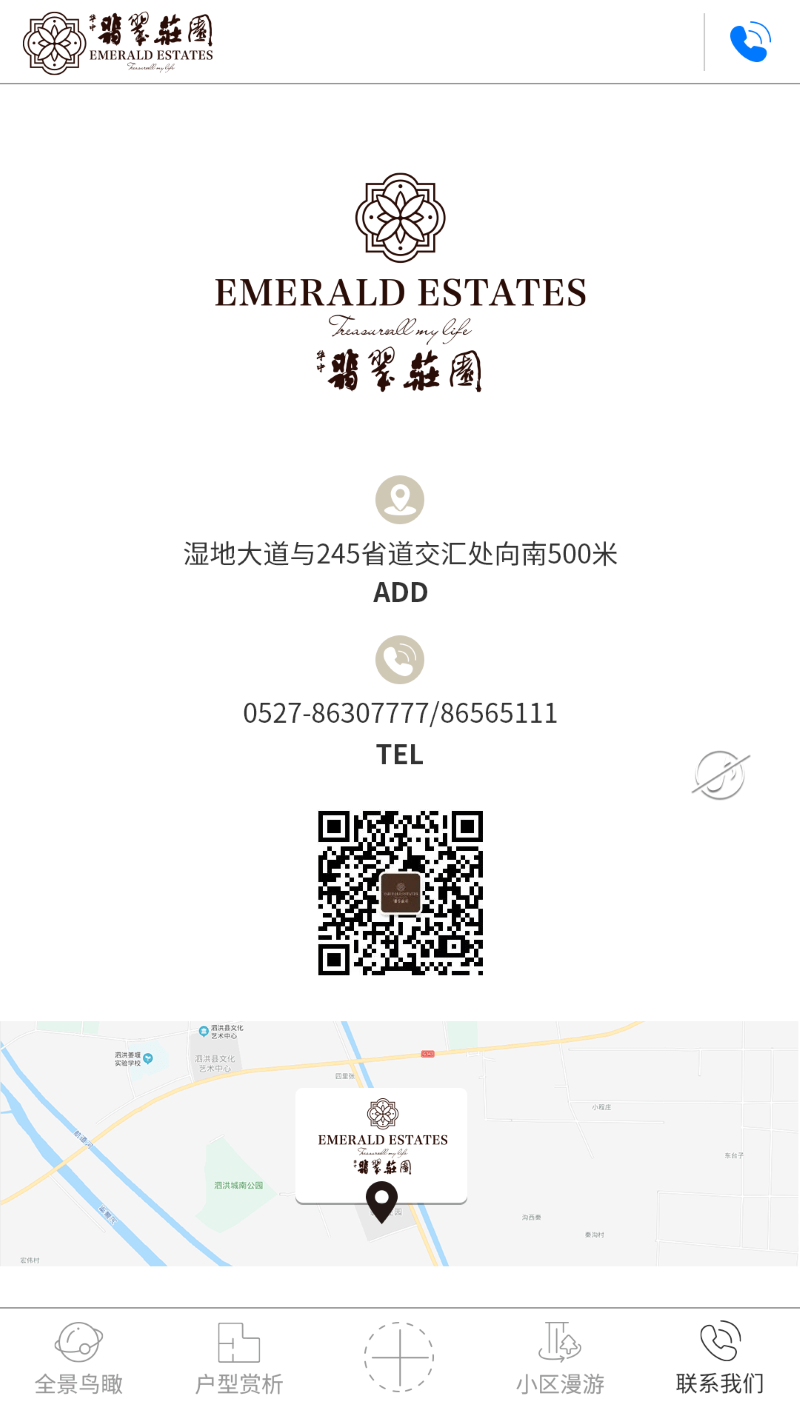Click the central compass crosshair icon
Screen dimensions: 800x1422
click(x=399, y=1356)
